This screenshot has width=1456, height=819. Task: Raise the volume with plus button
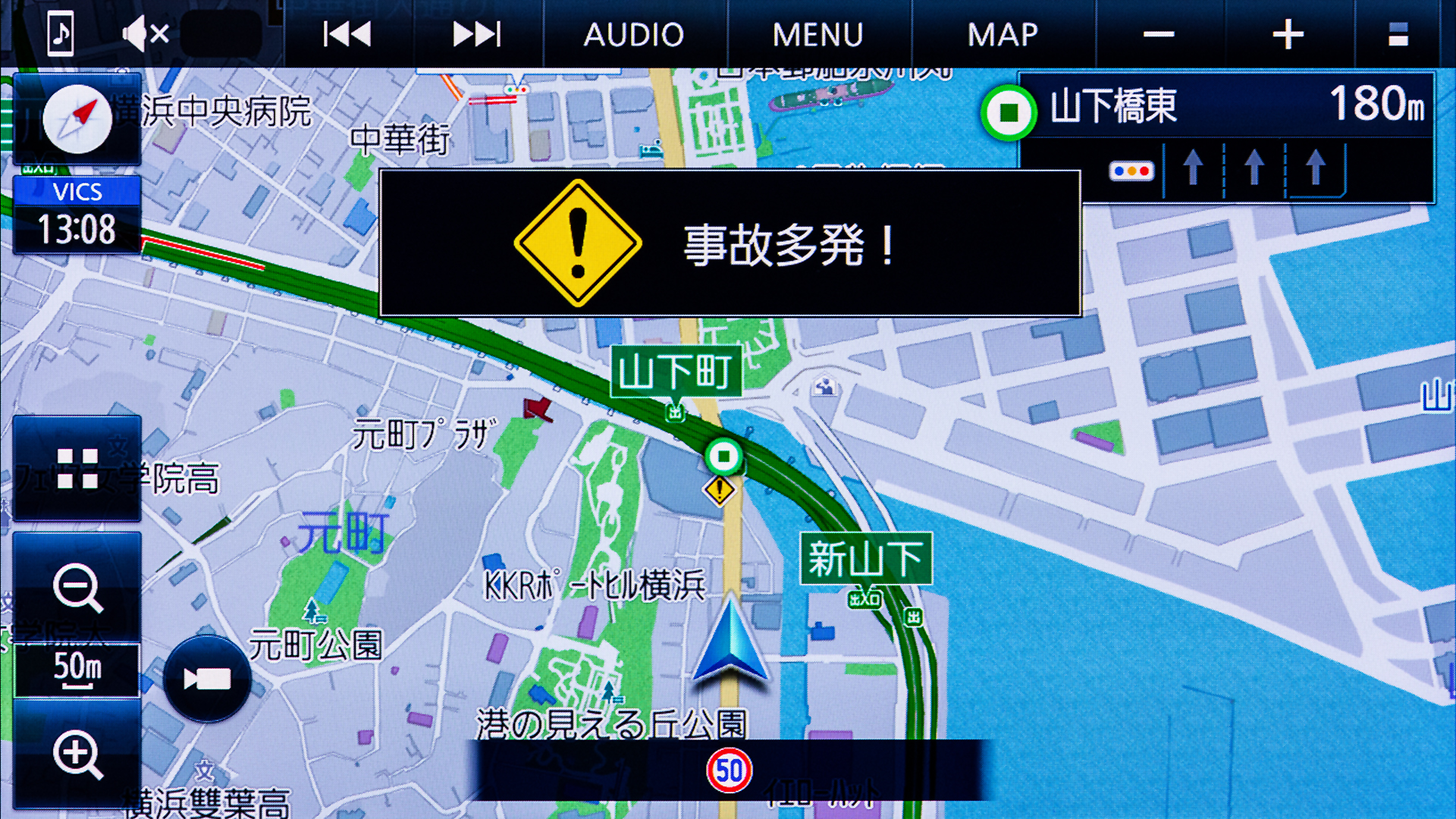tap(1288, 34)
